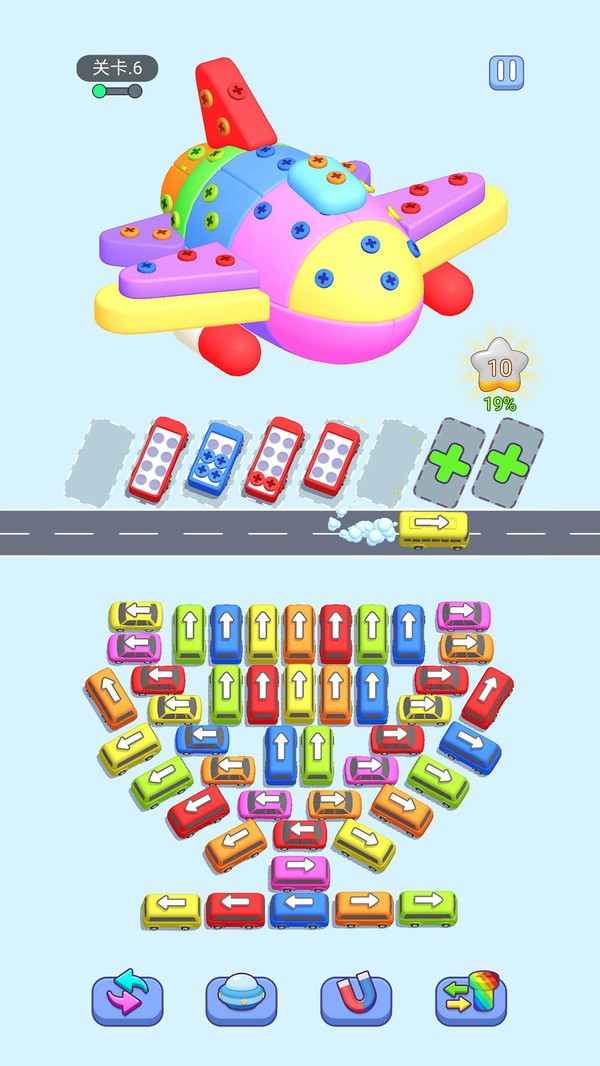Use the shuffle power-up button
The image size is (600, 1066).
(x=127, y=998)
